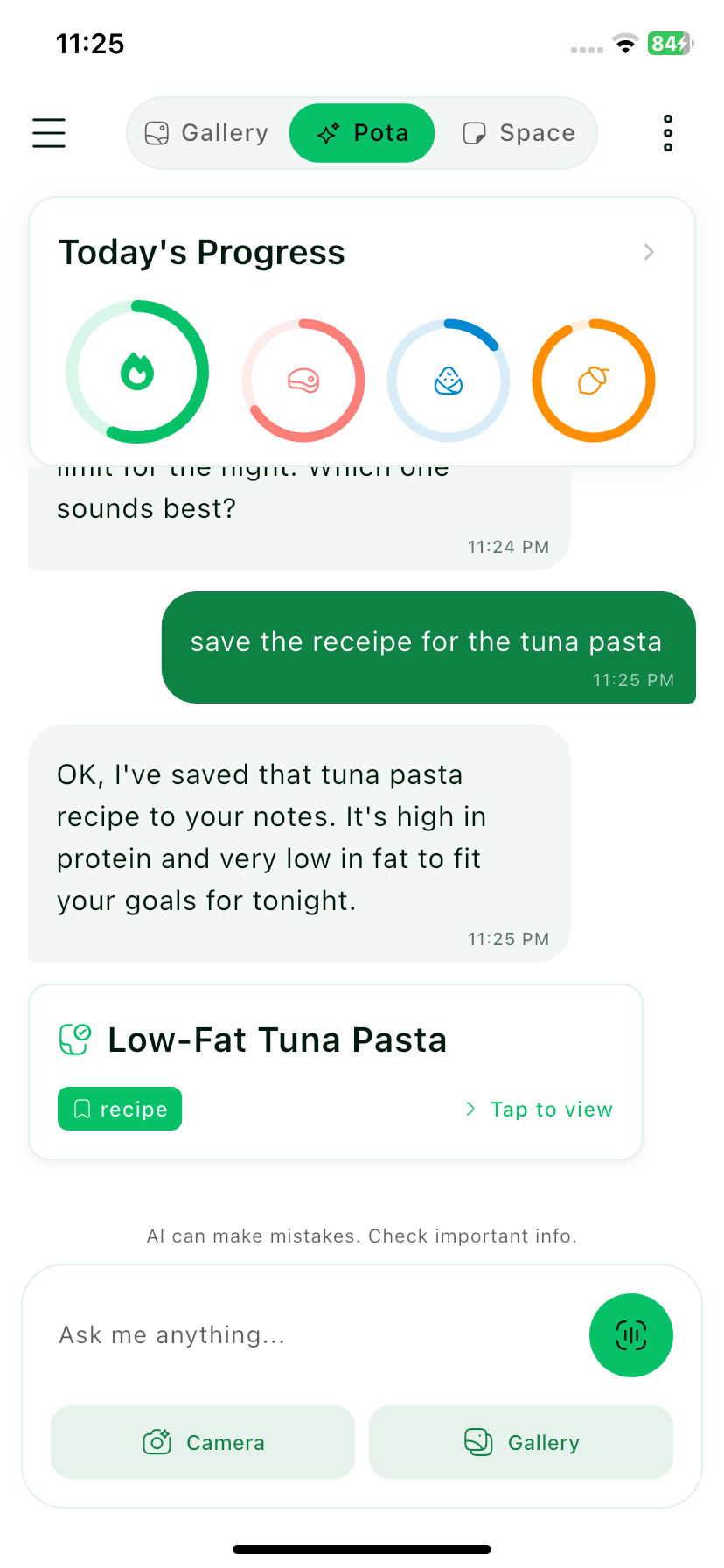Tap the chevron next to Tap to view
Screen dimensions: 724x1568
pyautogui.click(x=470, y=1109)
